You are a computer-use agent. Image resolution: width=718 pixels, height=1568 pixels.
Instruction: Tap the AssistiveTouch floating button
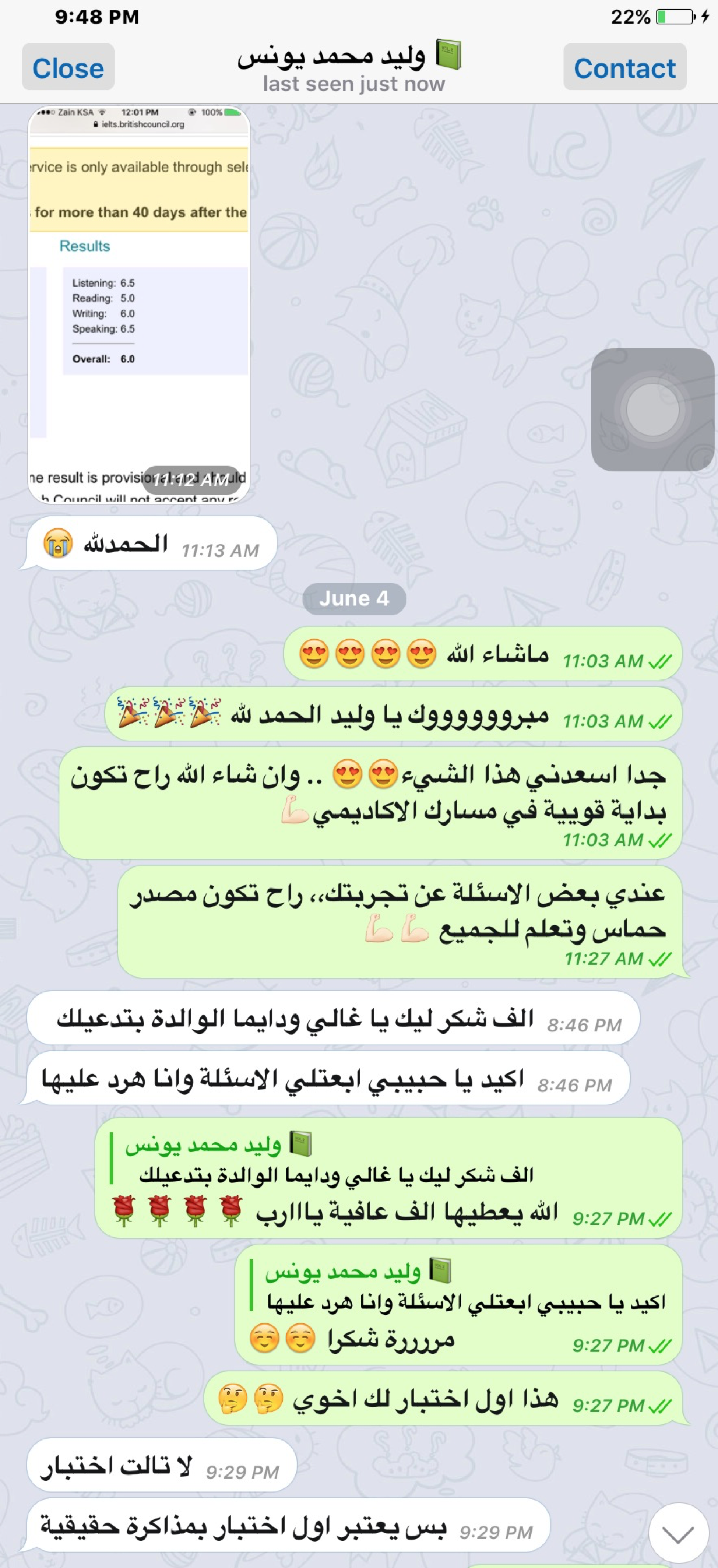click(652, 409)
